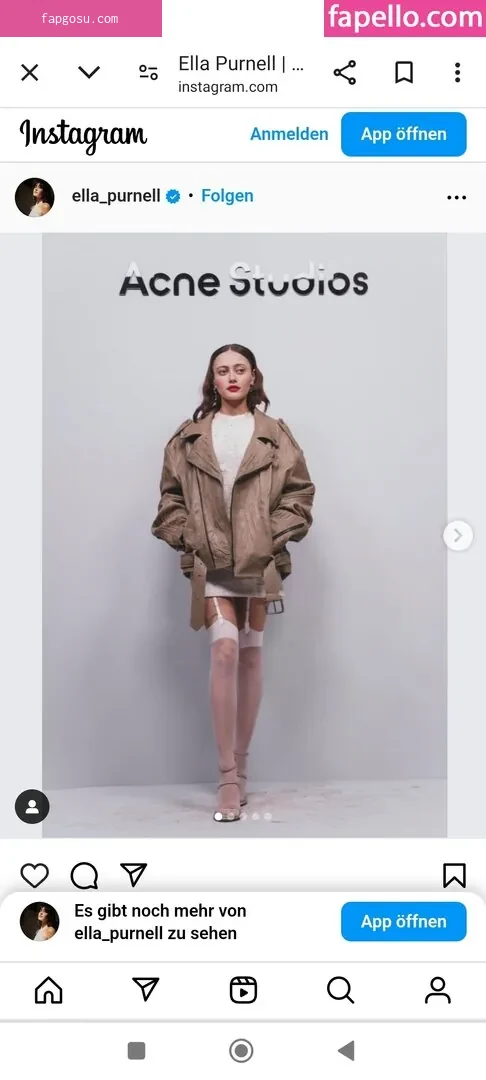Open ella_purnell's profile picture in the post header
The width and height of the screenshot is (486, 1080).
(x=34, y=197)
